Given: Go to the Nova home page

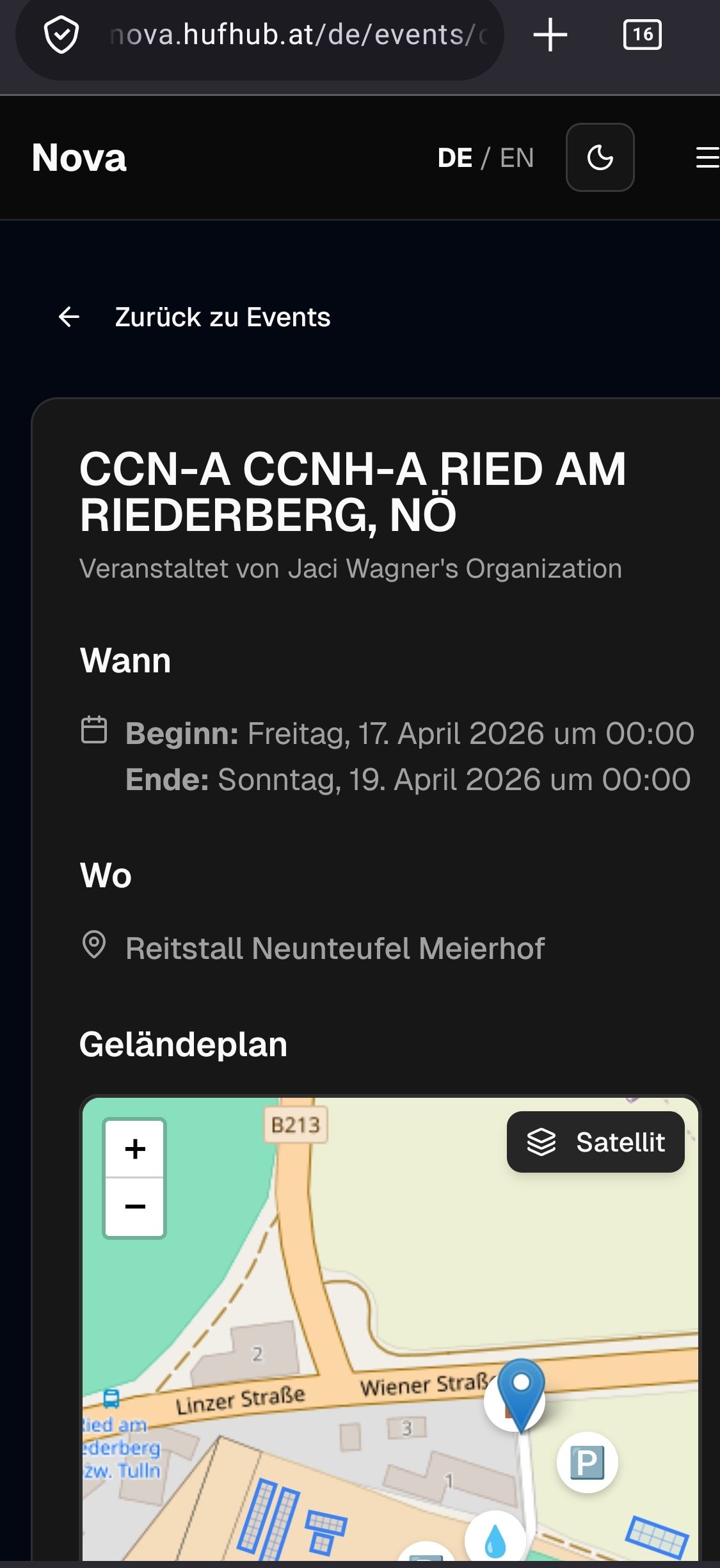Looking at the screenshot, I should click(79, 157).
